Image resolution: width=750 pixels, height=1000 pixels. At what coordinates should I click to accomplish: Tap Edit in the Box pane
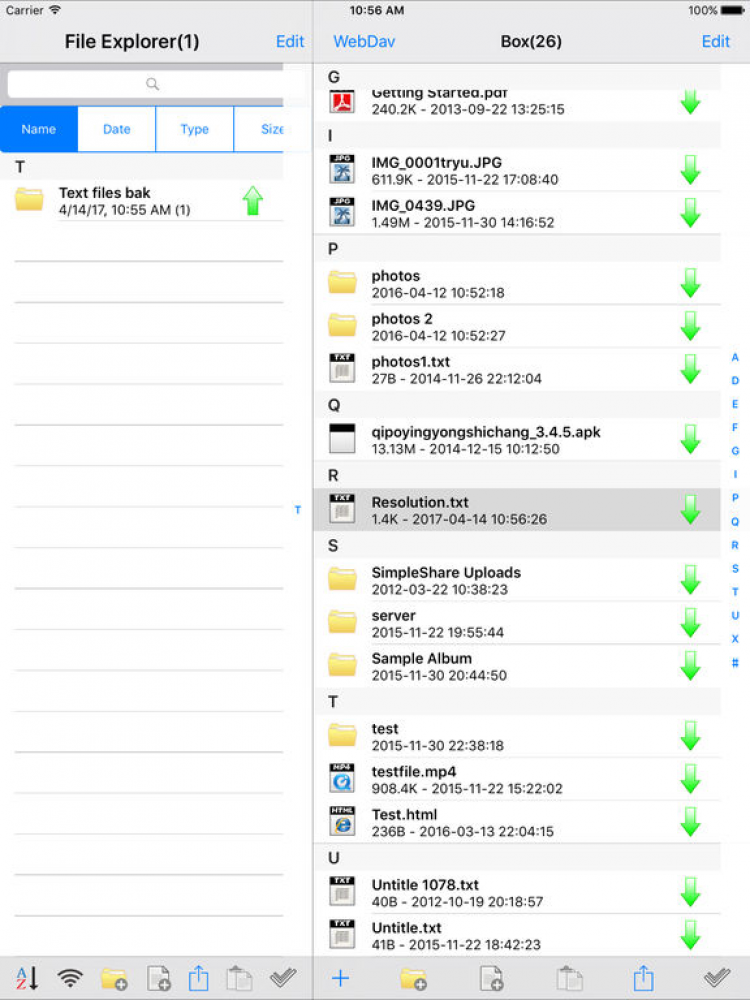tap(715, 41)
